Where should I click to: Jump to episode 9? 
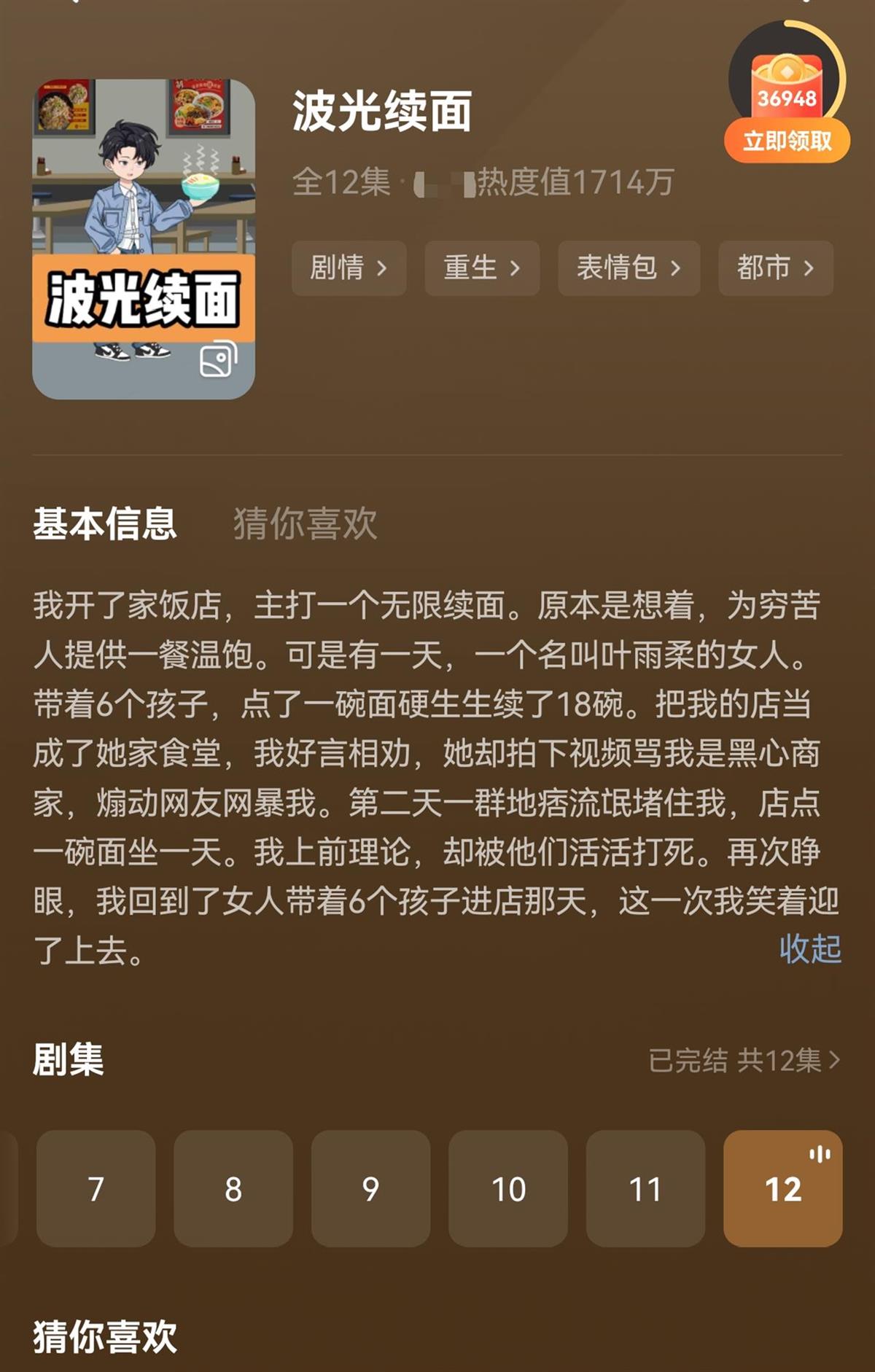point(370,1188)
